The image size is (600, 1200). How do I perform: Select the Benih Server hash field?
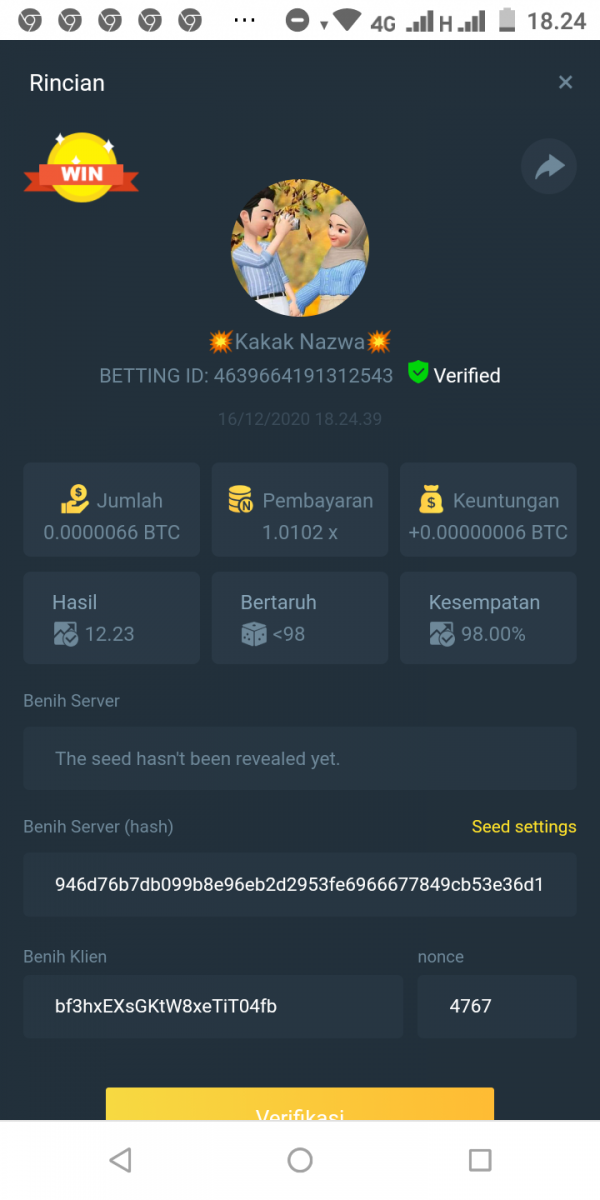click(x=300, y=885)
